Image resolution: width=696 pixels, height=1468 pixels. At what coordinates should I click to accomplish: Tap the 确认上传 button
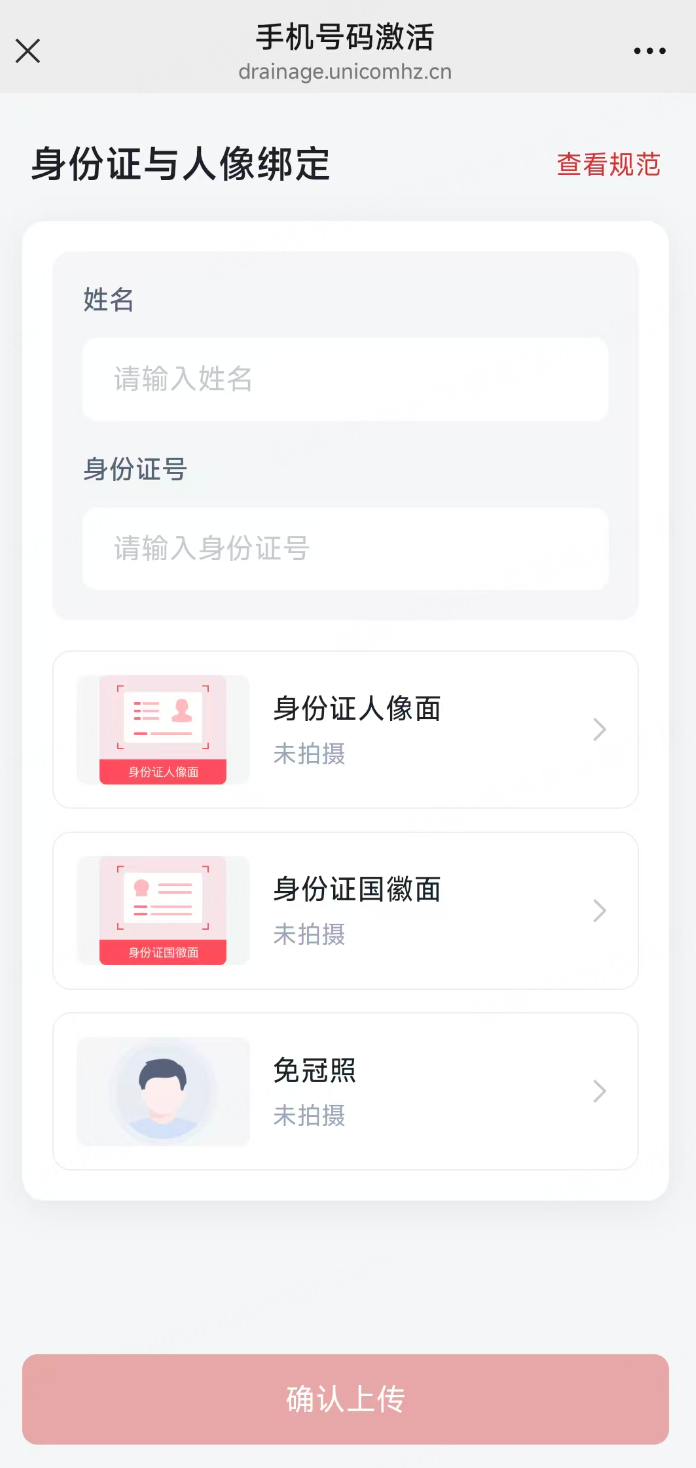345,1399
